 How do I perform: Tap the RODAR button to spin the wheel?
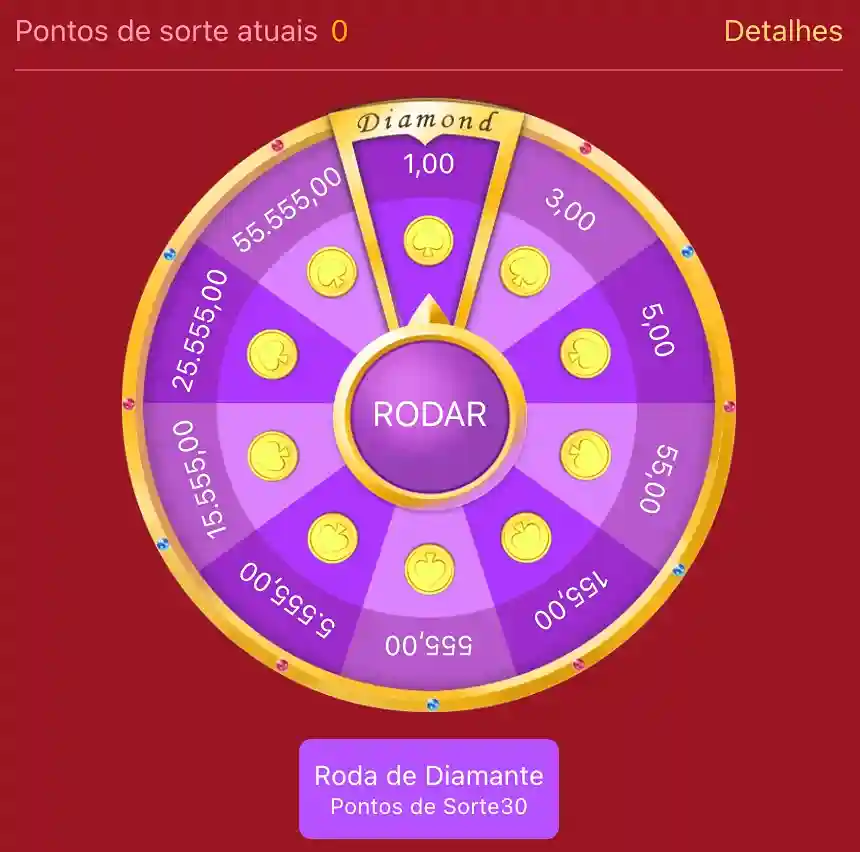(x=429, y=414)
